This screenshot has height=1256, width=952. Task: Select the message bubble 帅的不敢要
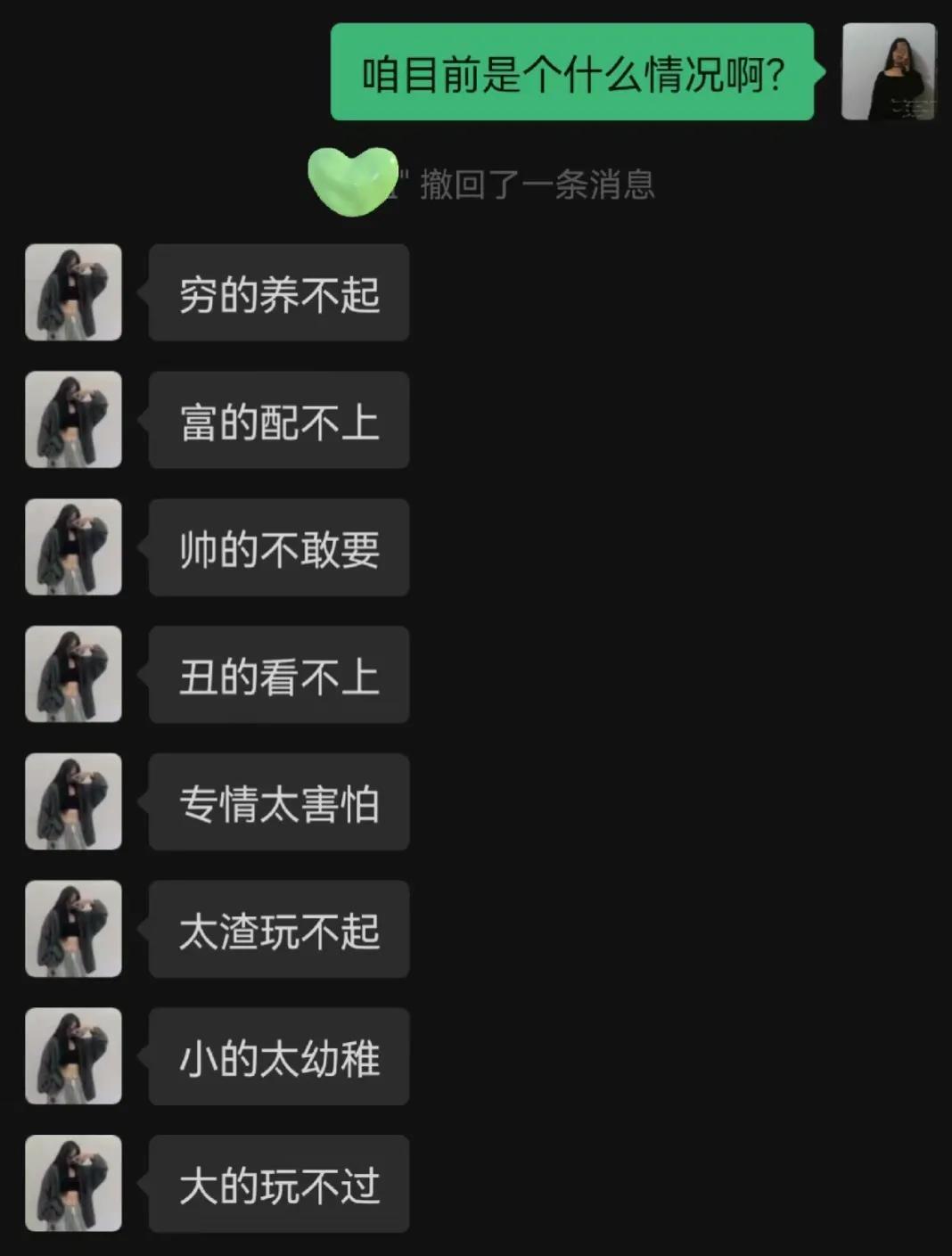click(279, 547)
